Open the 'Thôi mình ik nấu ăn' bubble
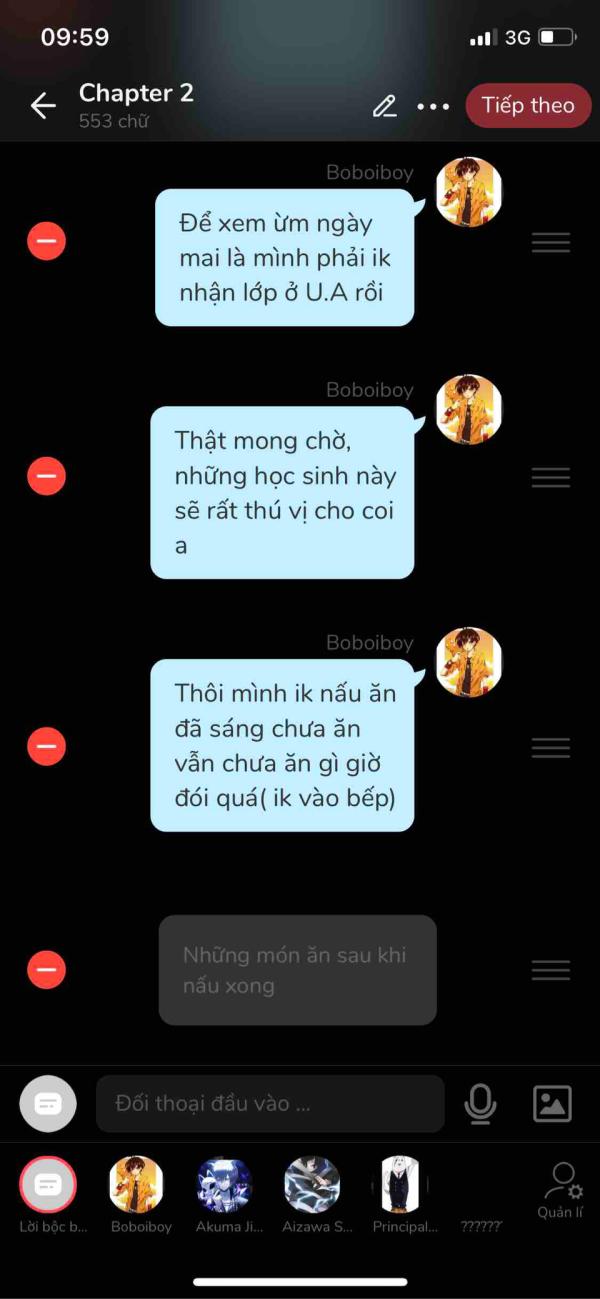This screenshot has height=1299, width=600. (x=282, y=745)
